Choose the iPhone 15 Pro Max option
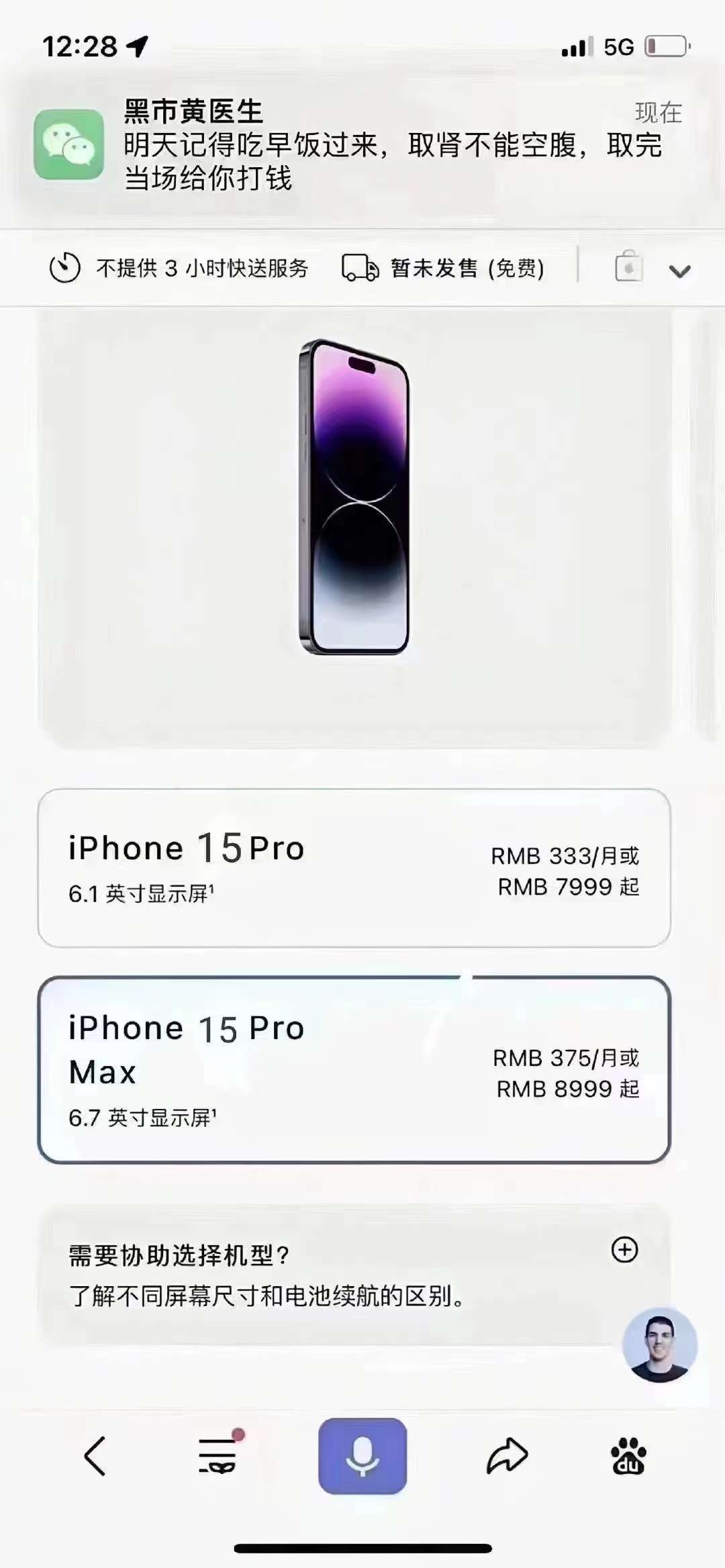This screenshot has height=1568, width=725. click(354, 1069)
